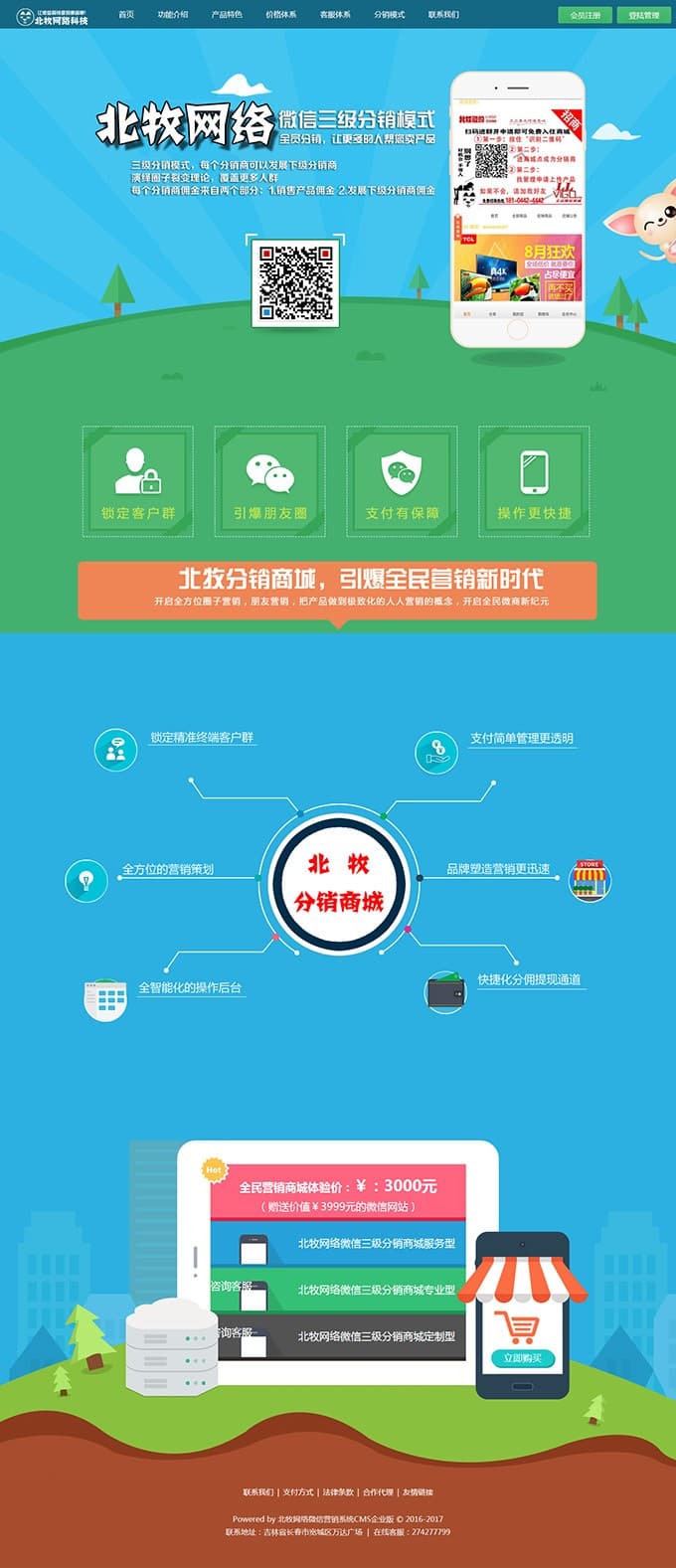Switch to the 价格体系 page
This screenshot has width=676, height=1568.
[x=281, y=15]
